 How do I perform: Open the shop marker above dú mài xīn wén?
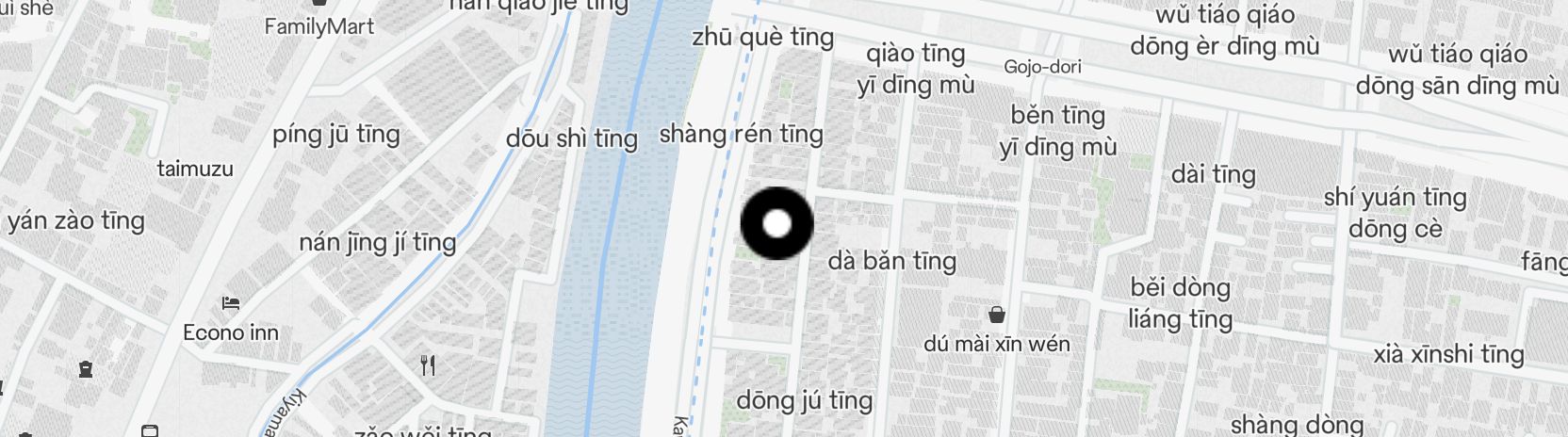click(x=996, y=314)
